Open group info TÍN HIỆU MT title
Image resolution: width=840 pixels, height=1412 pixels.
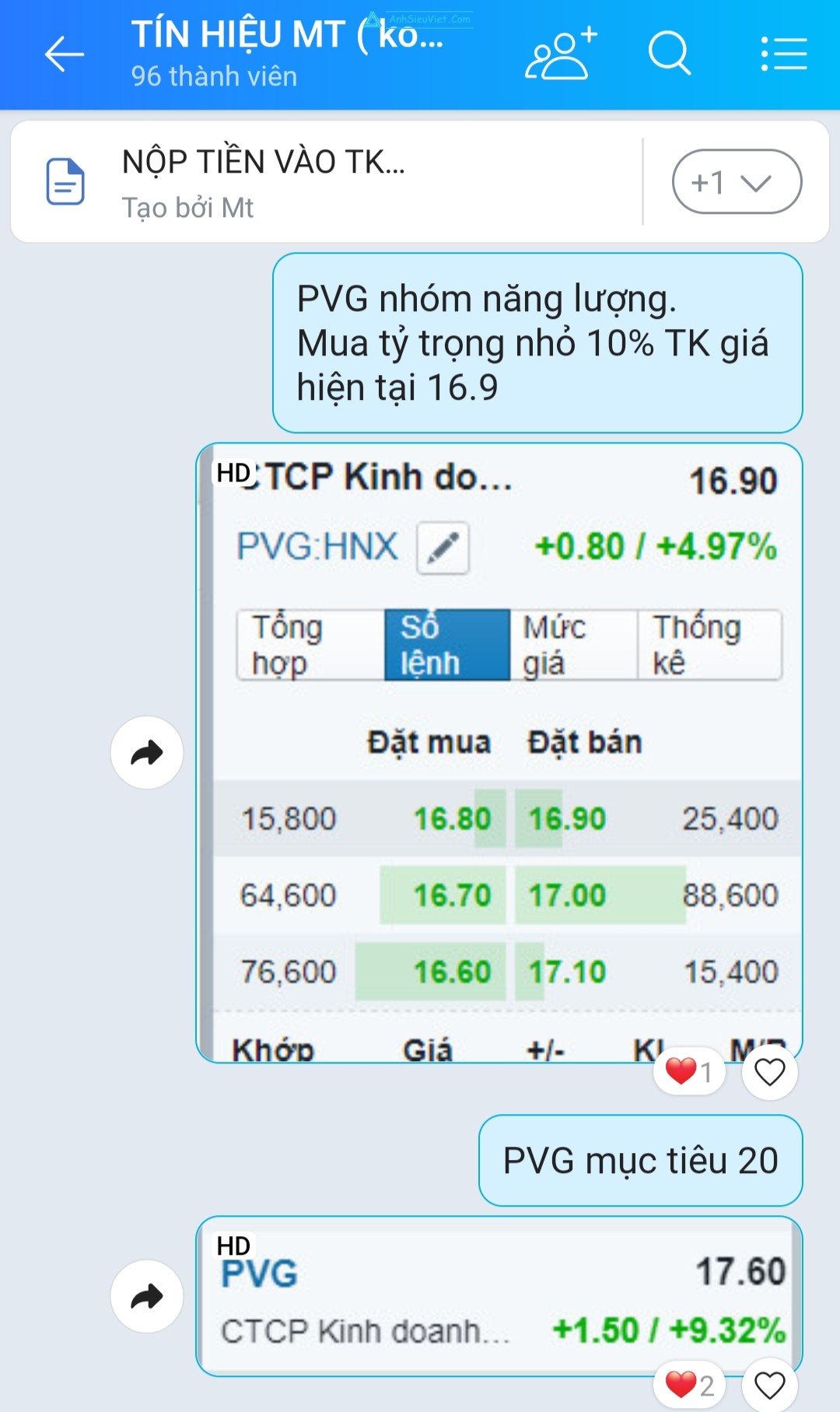coord(288,53)
